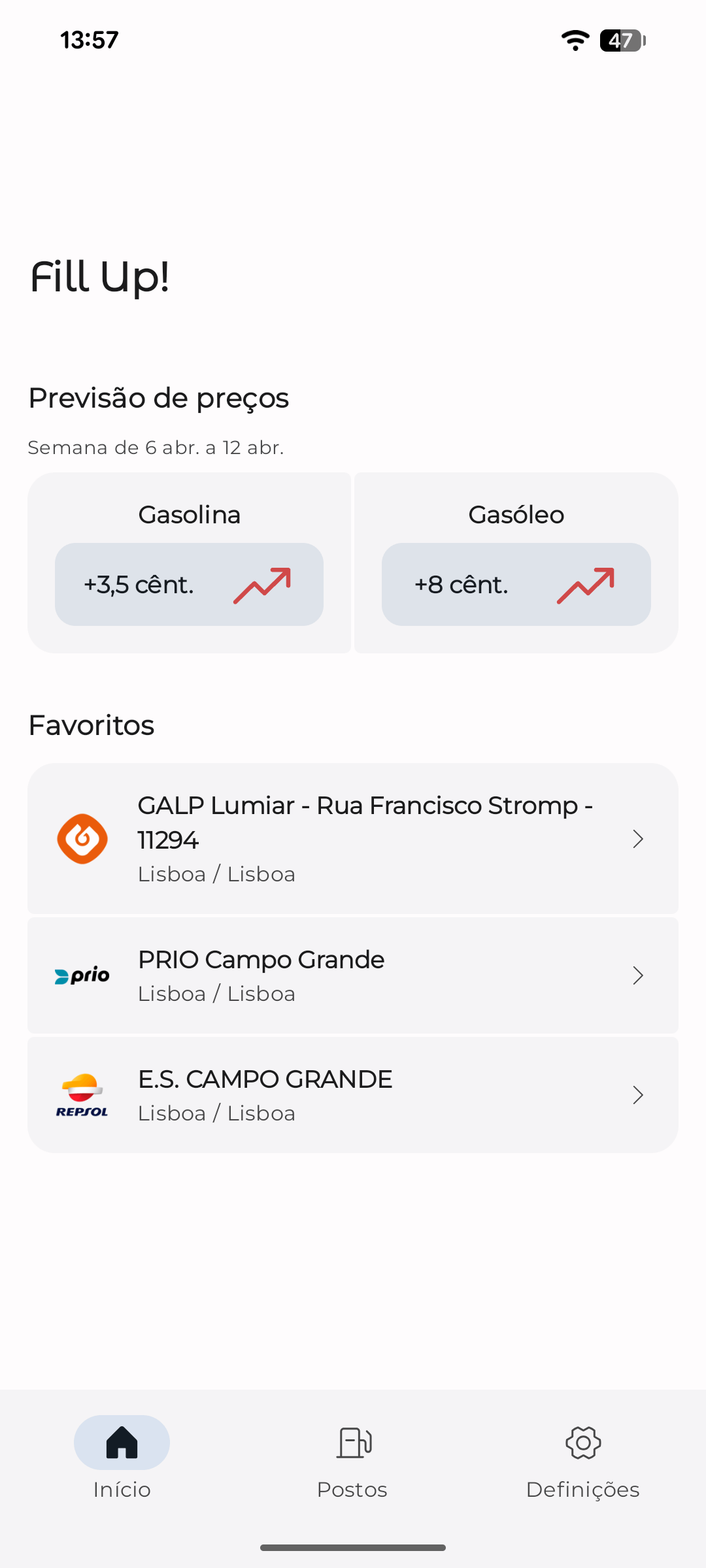This screenshot has width=706, height=1568.
Task: Open E.S. CAMPO GRANDE Repsol station
Action: pyautogui.click(x=353, y=1095)
